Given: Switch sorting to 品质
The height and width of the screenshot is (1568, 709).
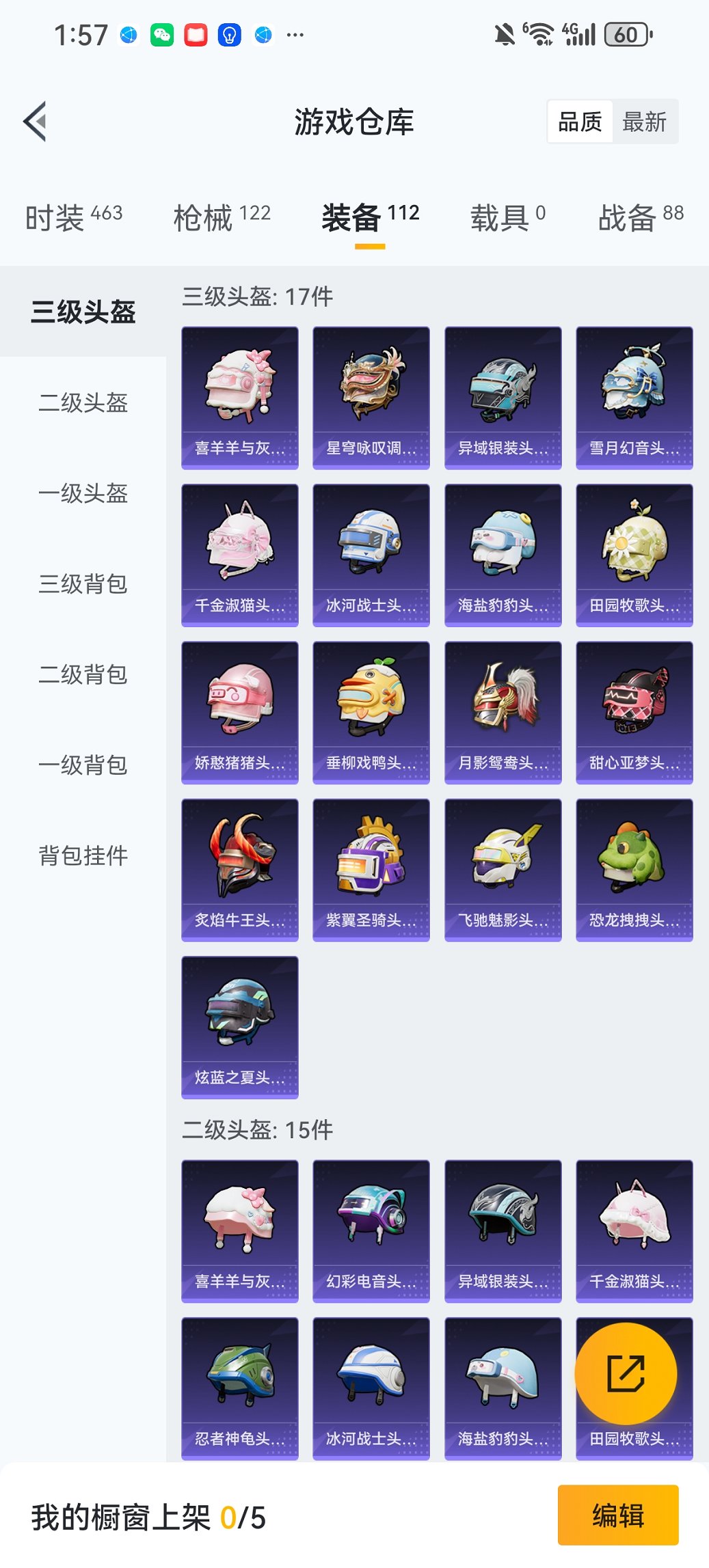Looking at the screenshot, I should coord(582,121).
